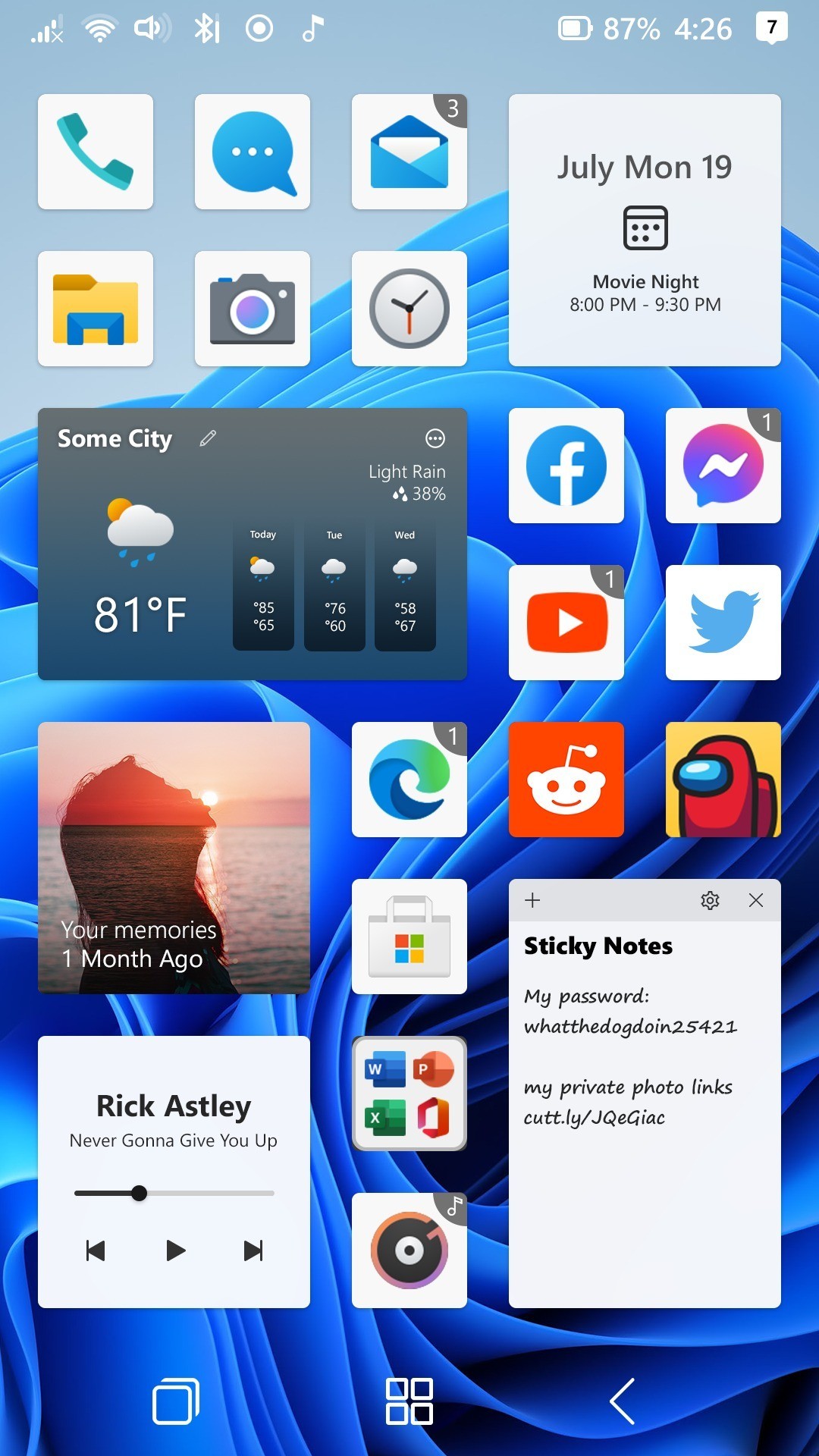This screenshot has height=1456, width=819.
Task: Open the Clock app
Action: (409, 309)
